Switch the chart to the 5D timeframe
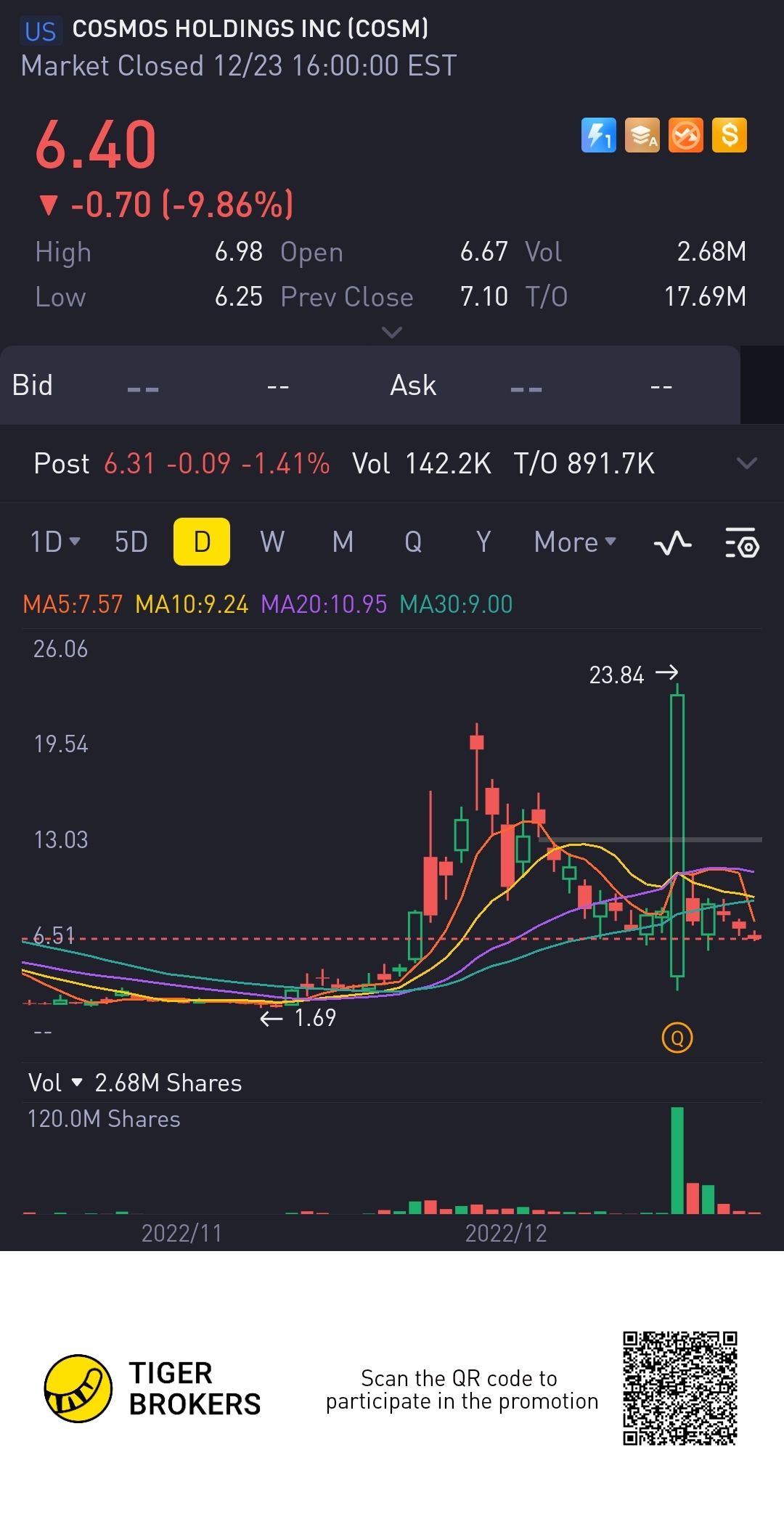 [x=131, y=542]
